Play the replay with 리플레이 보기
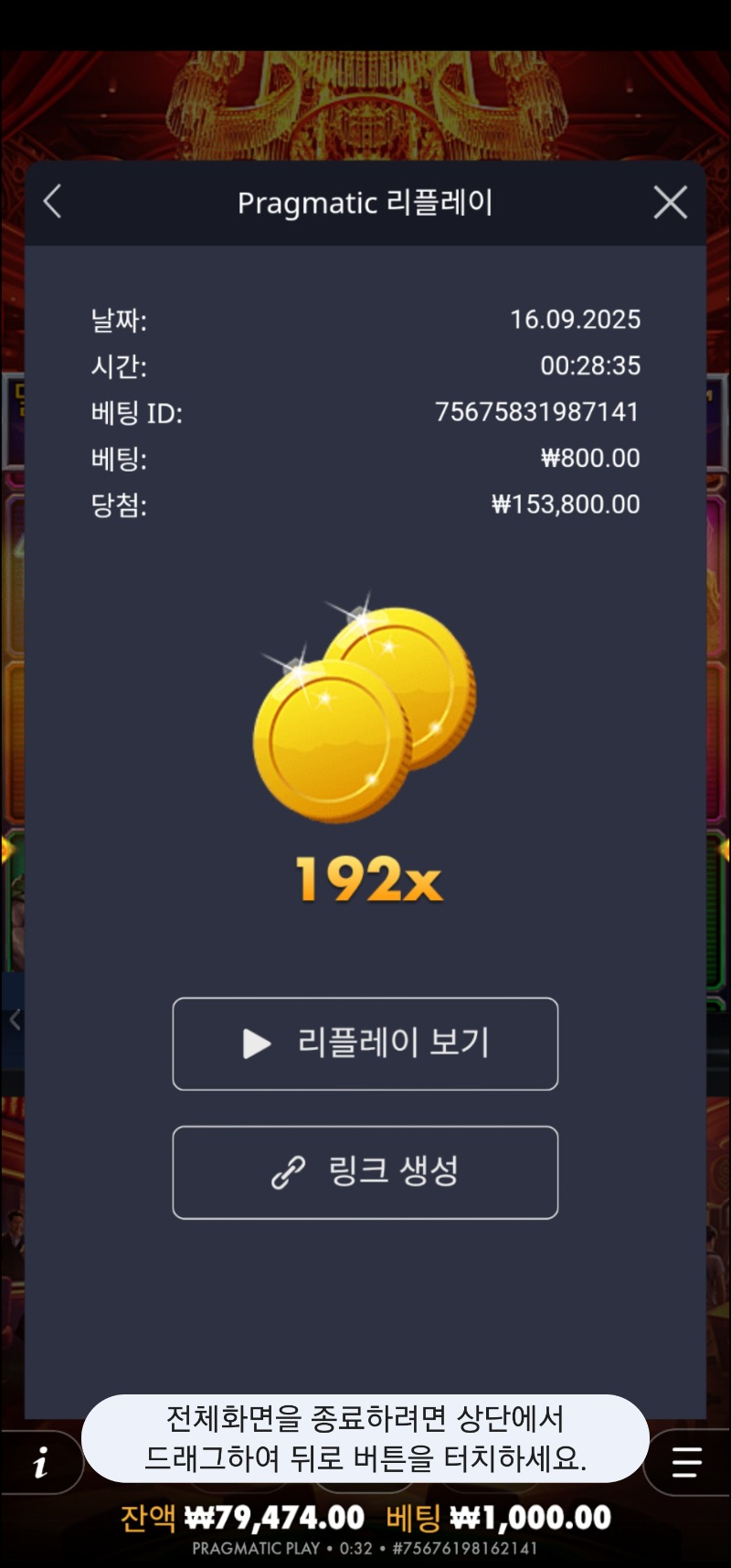This screenshot has height=1568, width=731. (x=365, y=1044)
